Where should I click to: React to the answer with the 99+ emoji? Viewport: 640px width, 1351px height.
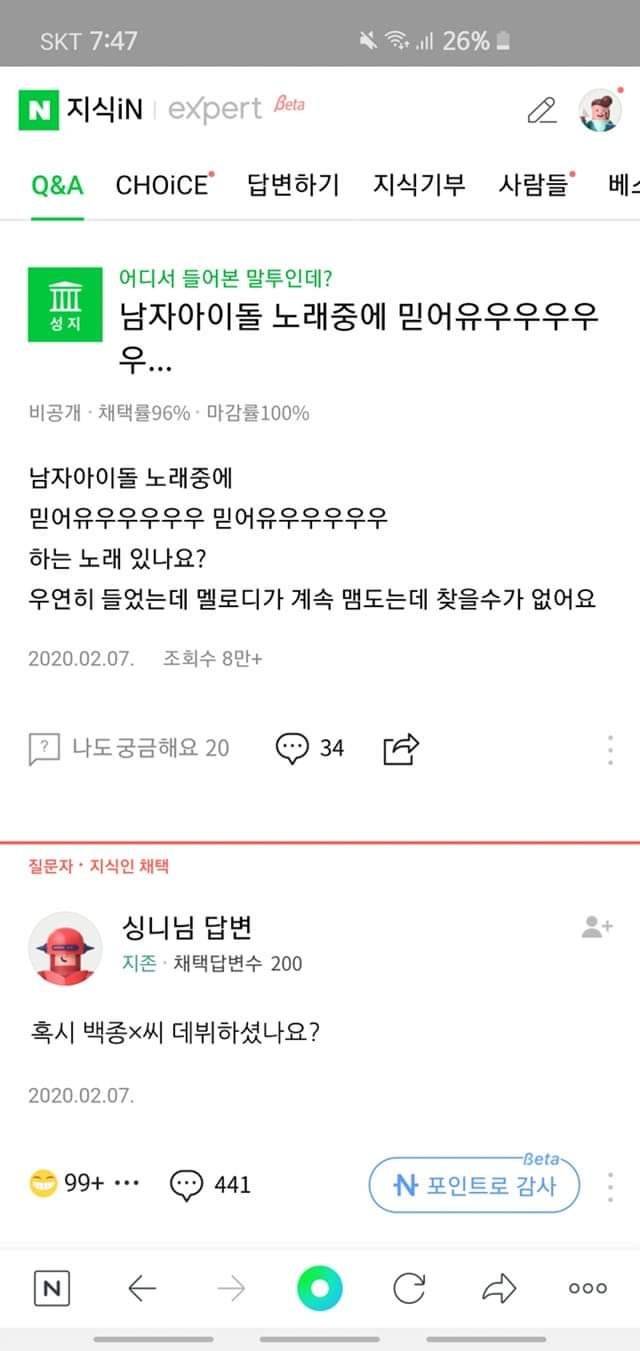68,1184
